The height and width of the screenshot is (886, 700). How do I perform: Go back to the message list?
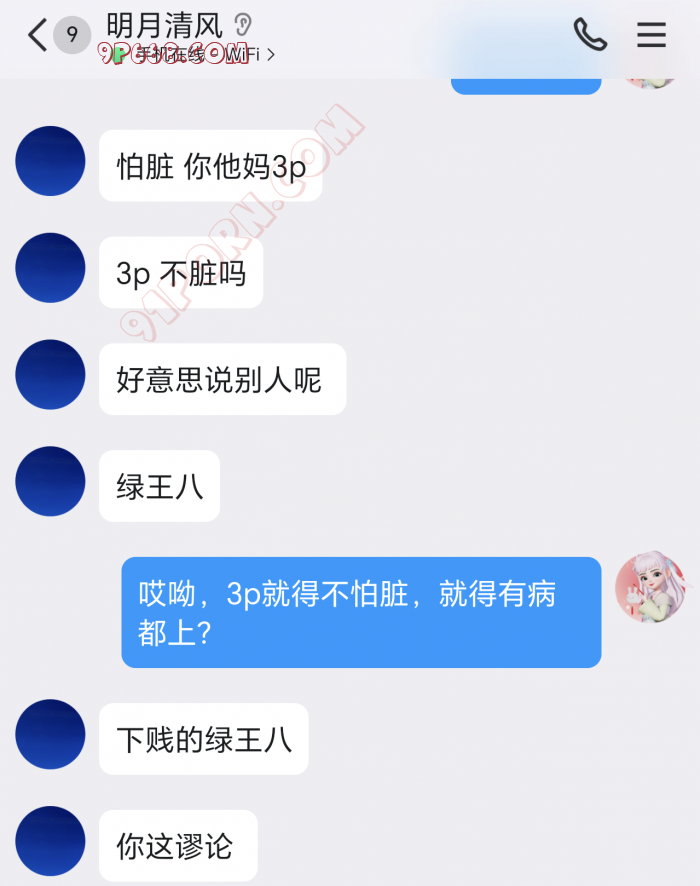coord(38,36)
